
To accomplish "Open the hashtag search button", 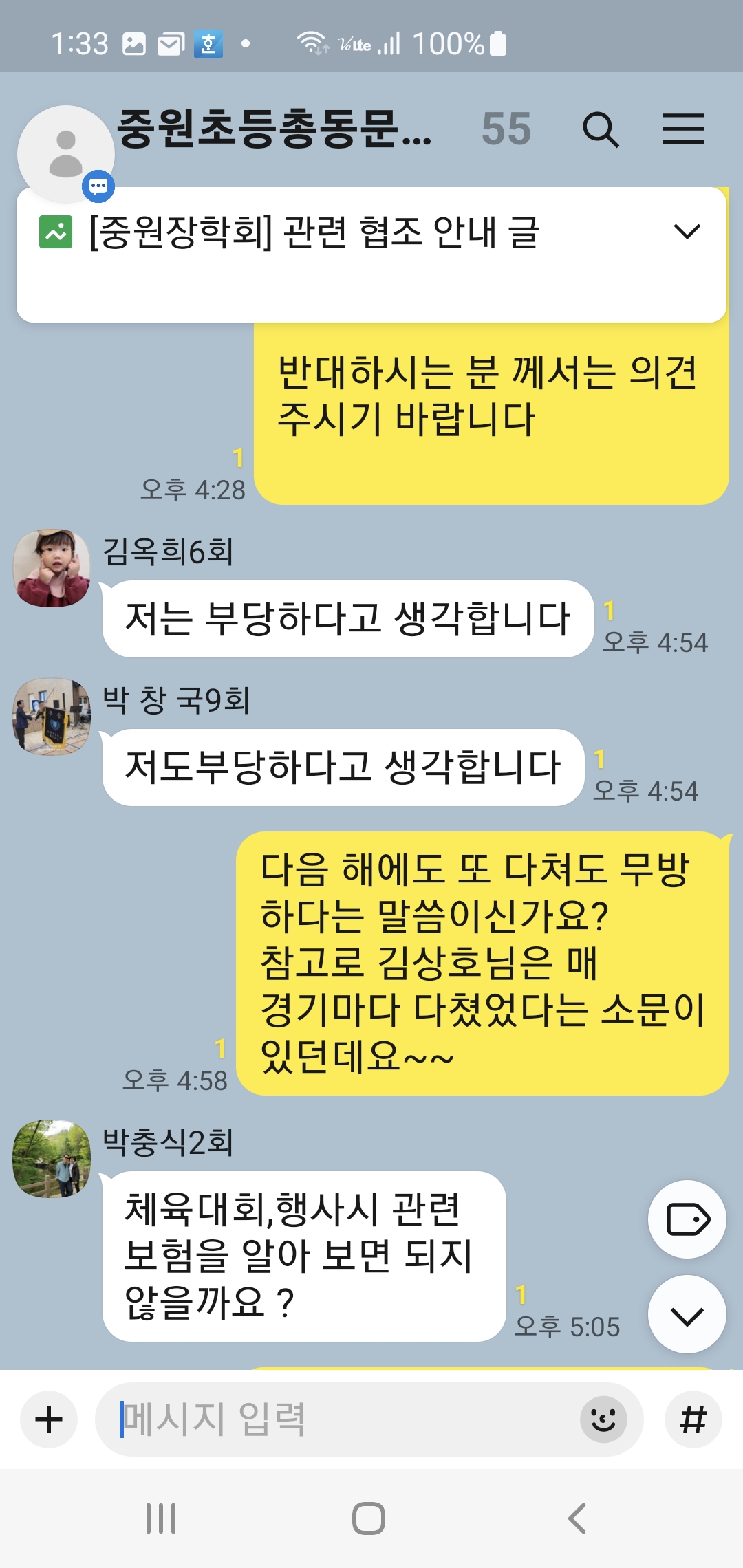I will tap(693, 1419).
